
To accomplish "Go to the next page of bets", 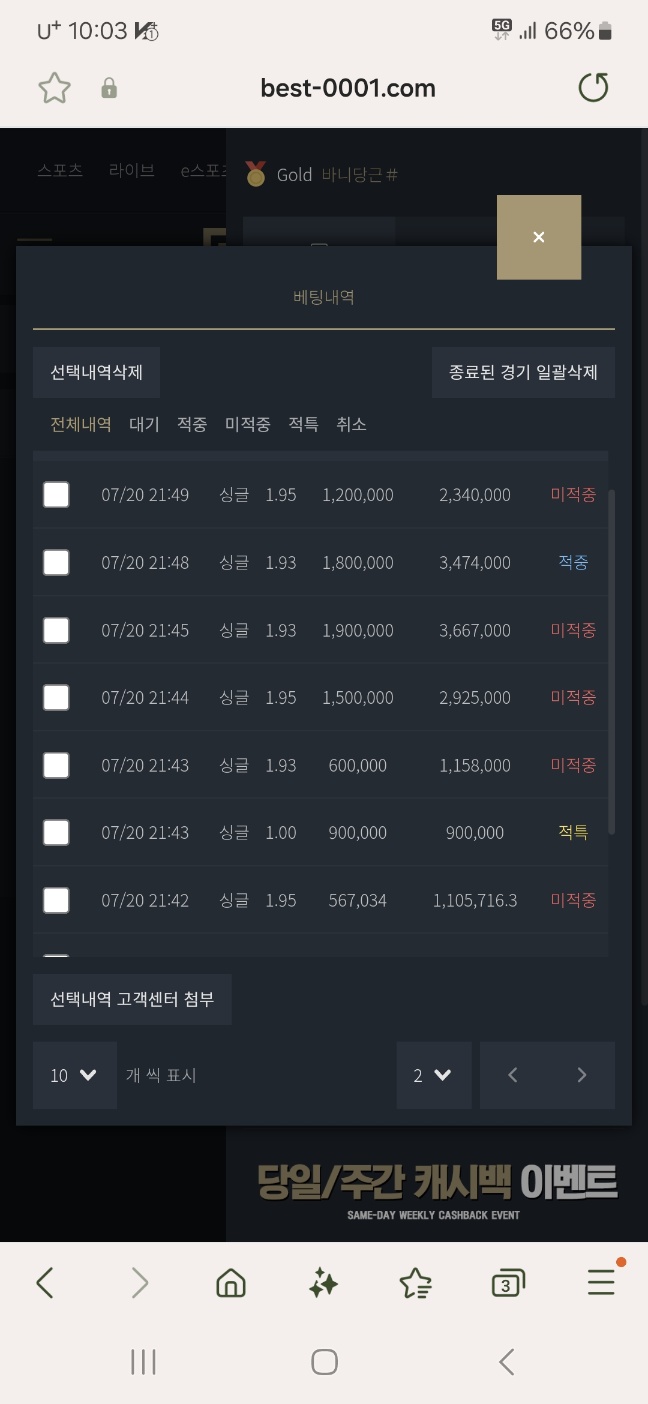I will pyautogui.click(x=582, y=1075).
